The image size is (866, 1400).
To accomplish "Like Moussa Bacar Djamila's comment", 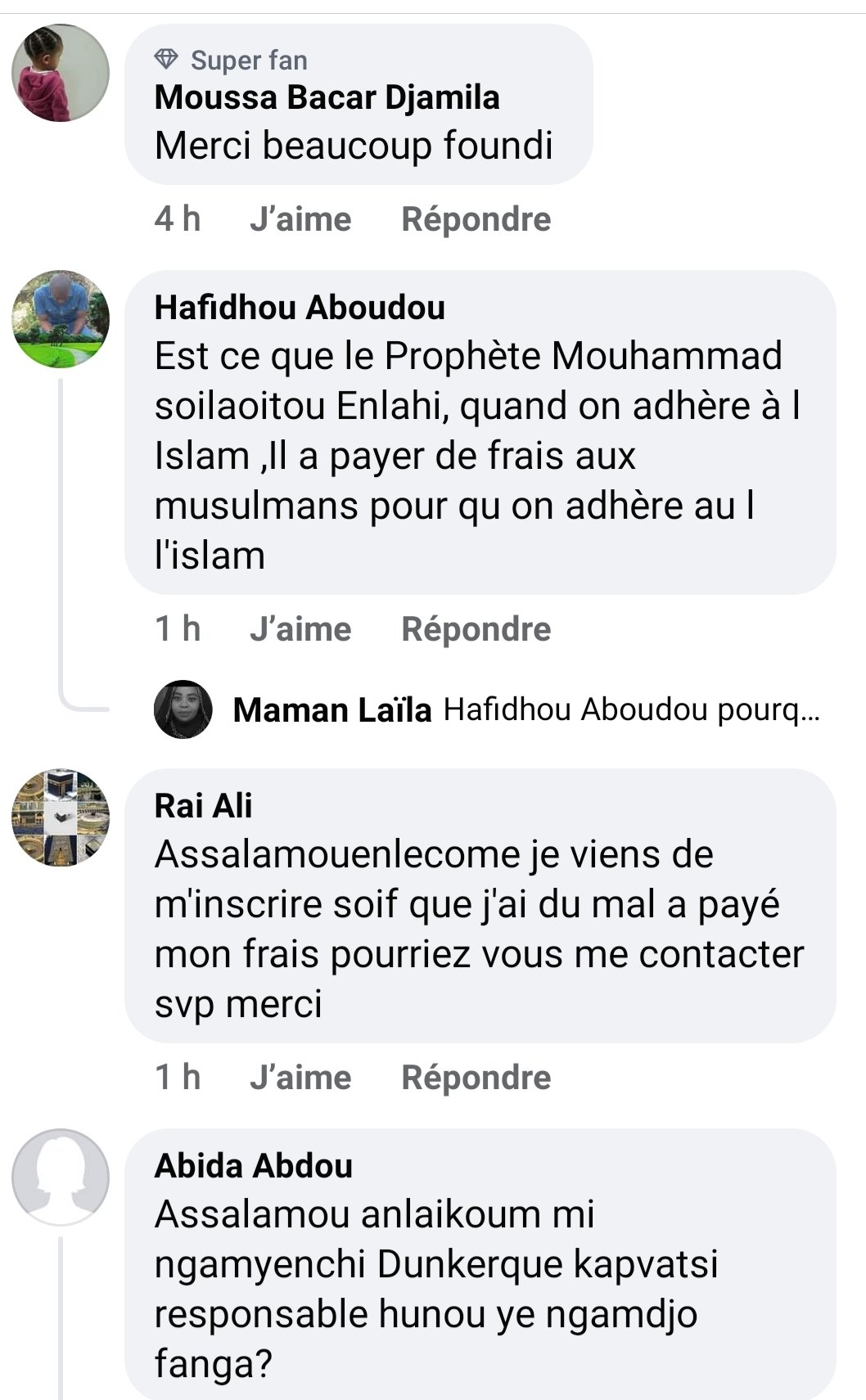I will (300, 219).
